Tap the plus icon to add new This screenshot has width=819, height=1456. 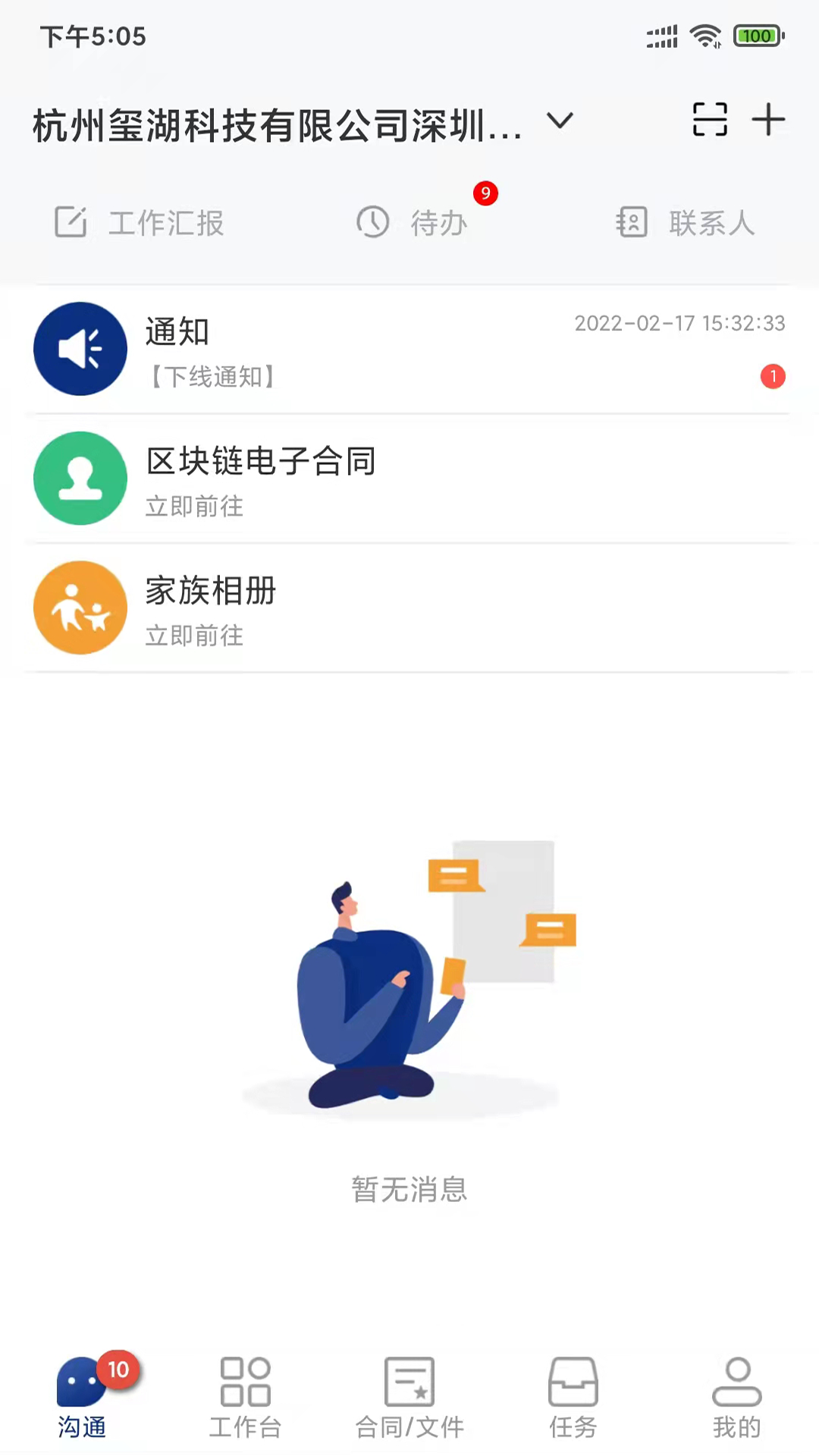pos(768,120)
